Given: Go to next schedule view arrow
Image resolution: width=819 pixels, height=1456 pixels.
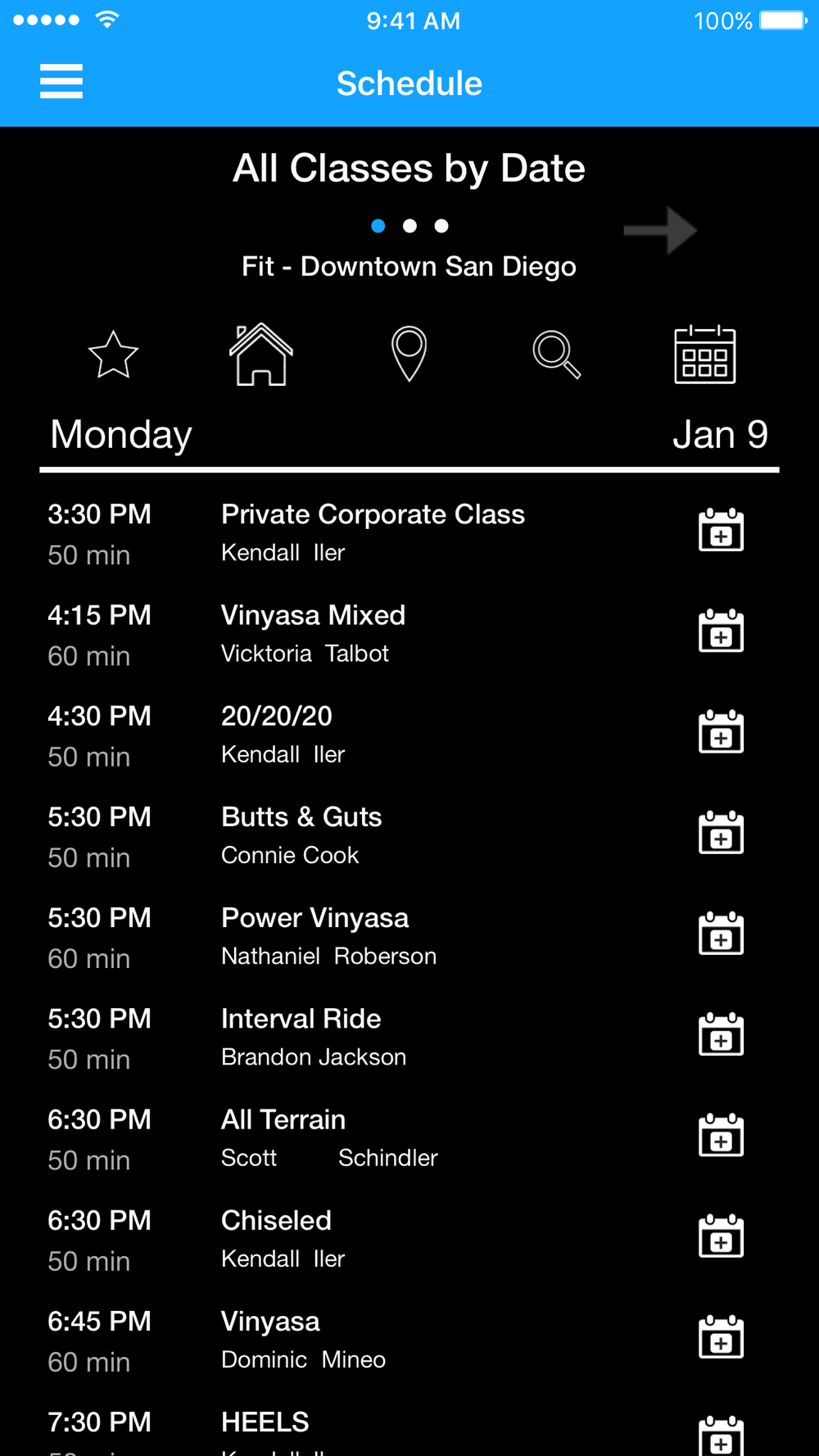Looking at the screenshot, I should click(x=660, y=230).
